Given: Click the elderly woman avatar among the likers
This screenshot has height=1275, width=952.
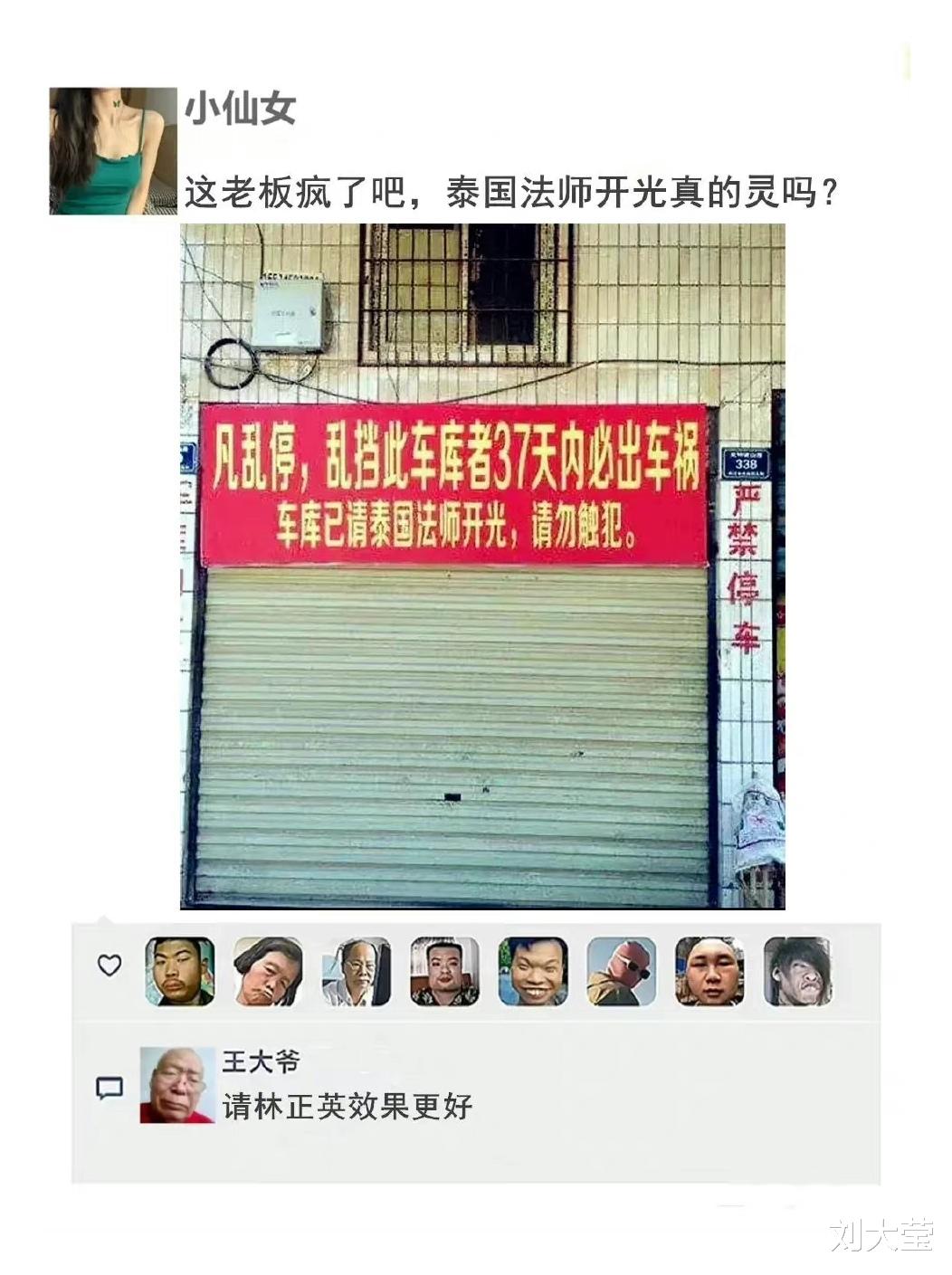Looking at the screenshot, I should [268, 971].
